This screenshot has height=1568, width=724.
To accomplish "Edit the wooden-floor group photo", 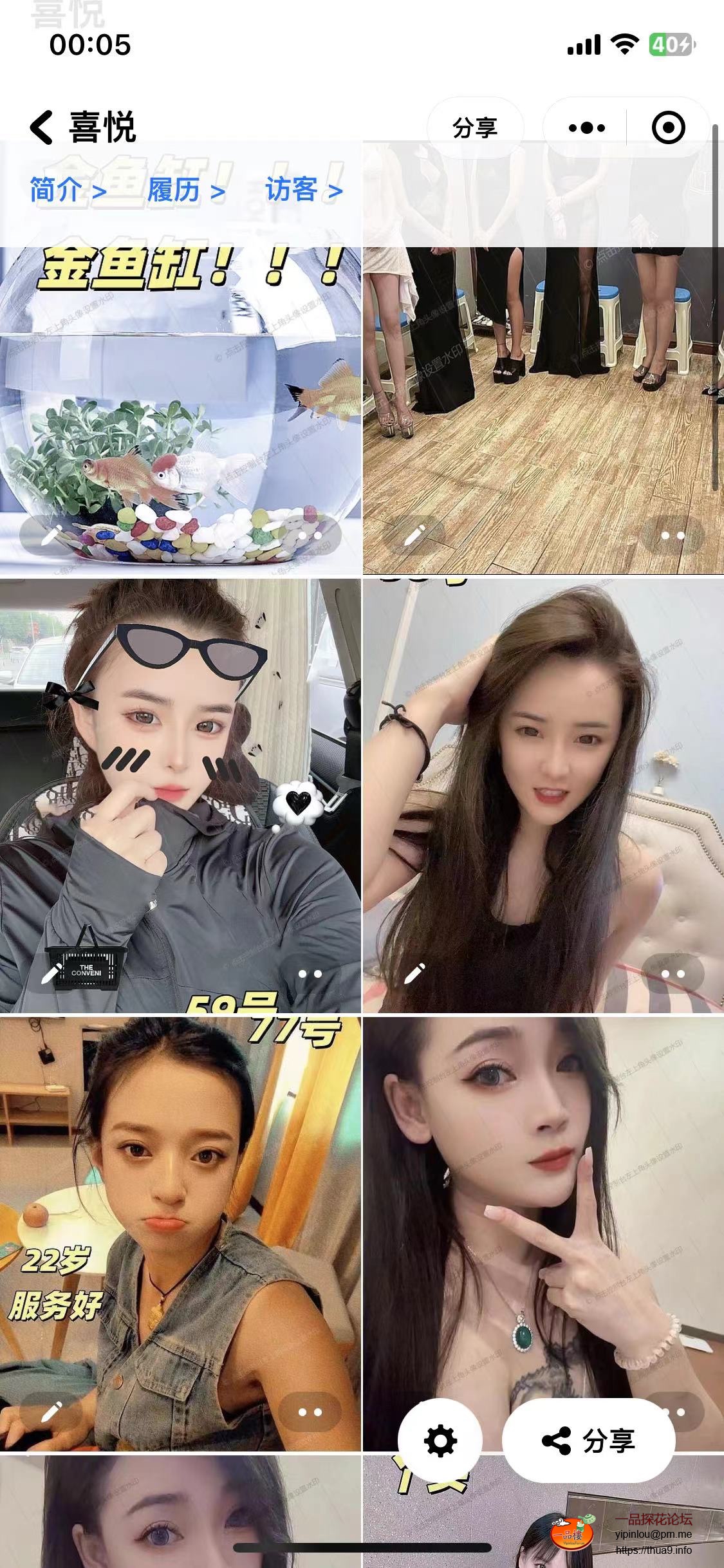I will pyautogui.click(x=414, y=535).
